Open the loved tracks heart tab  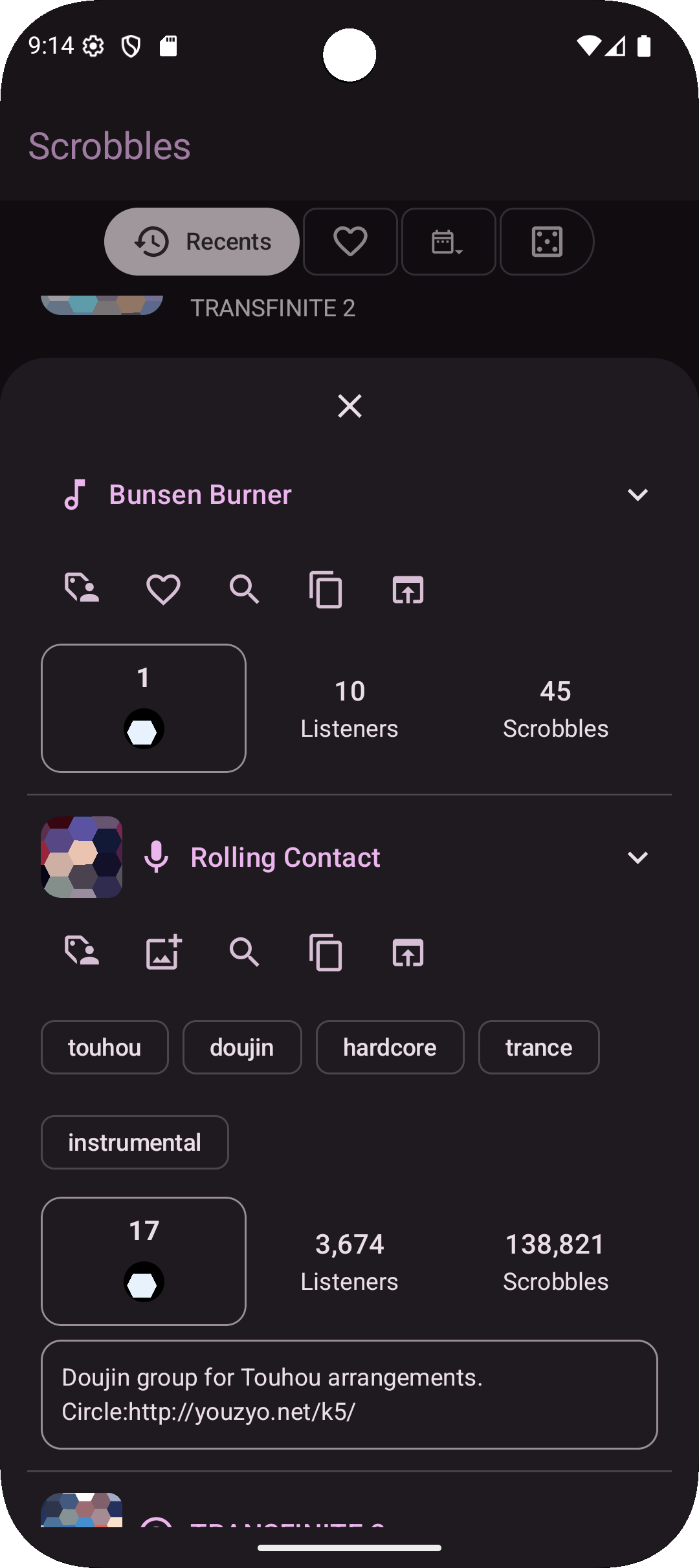(350, 241)
